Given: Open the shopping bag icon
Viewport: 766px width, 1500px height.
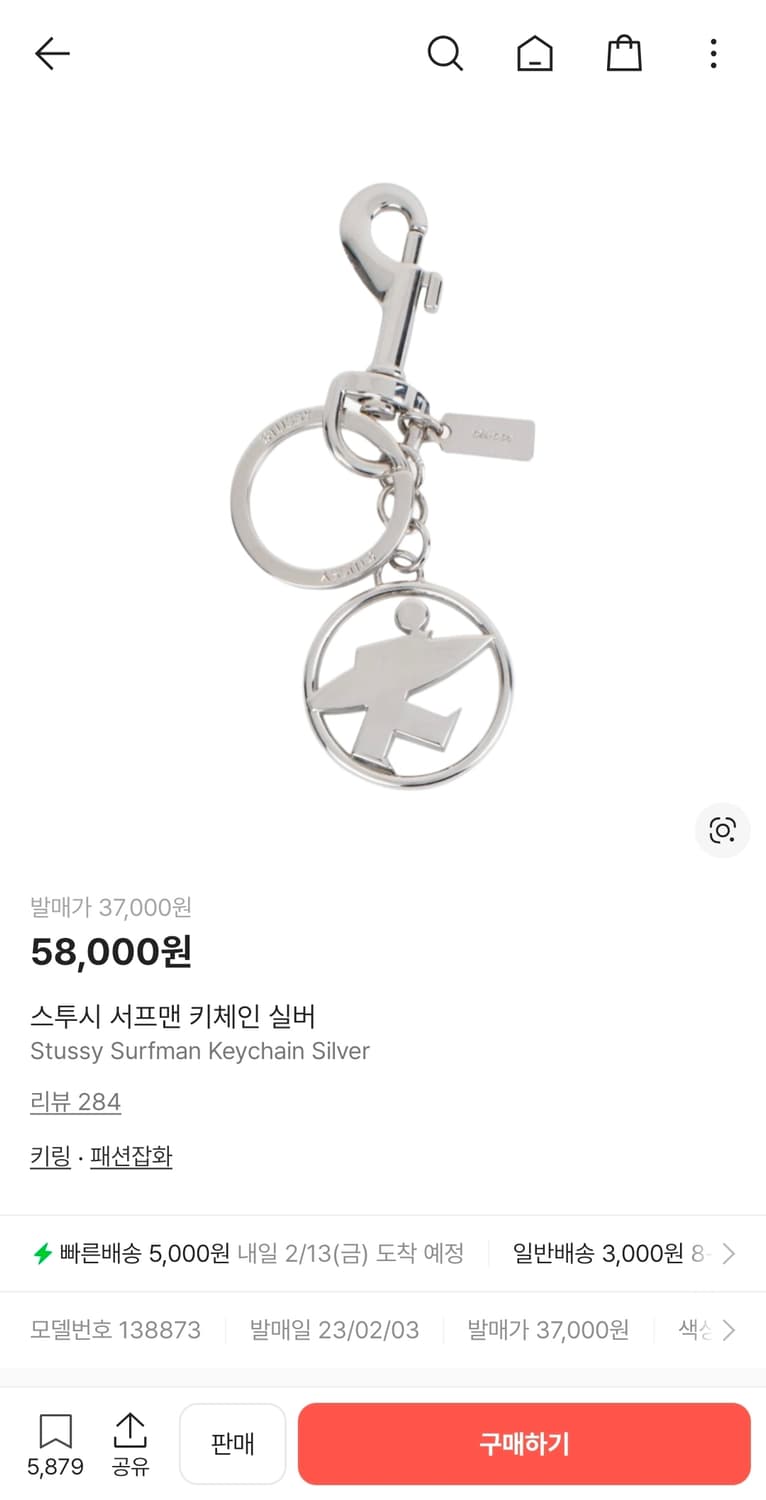Looking at the screenshot, I should pyautogui.click(x=623, y=54).
